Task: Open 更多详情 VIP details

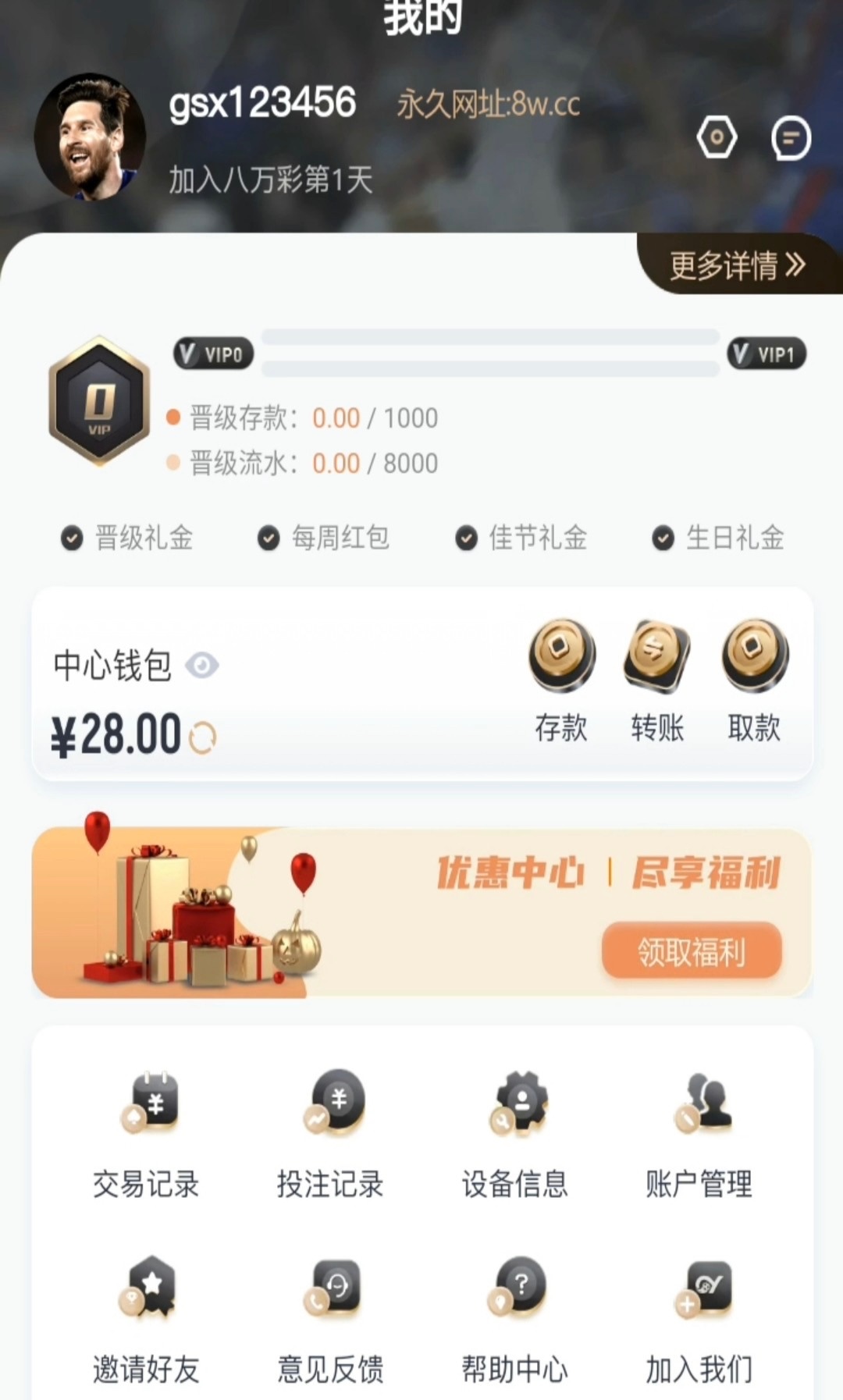Action: [x=737, y=265]
